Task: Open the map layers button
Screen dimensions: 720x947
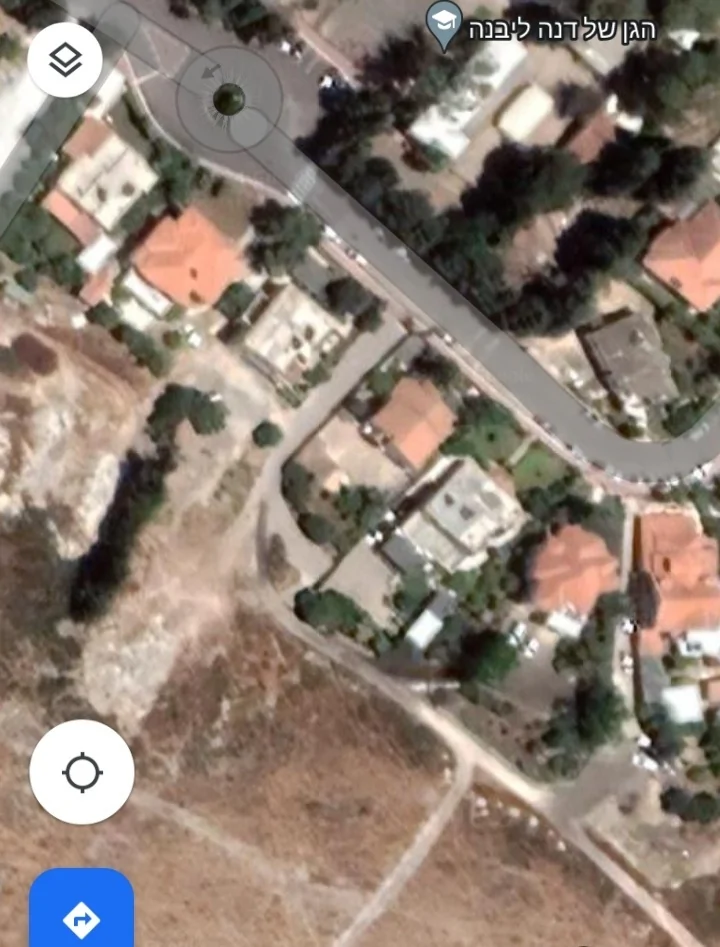Action: 65,60
